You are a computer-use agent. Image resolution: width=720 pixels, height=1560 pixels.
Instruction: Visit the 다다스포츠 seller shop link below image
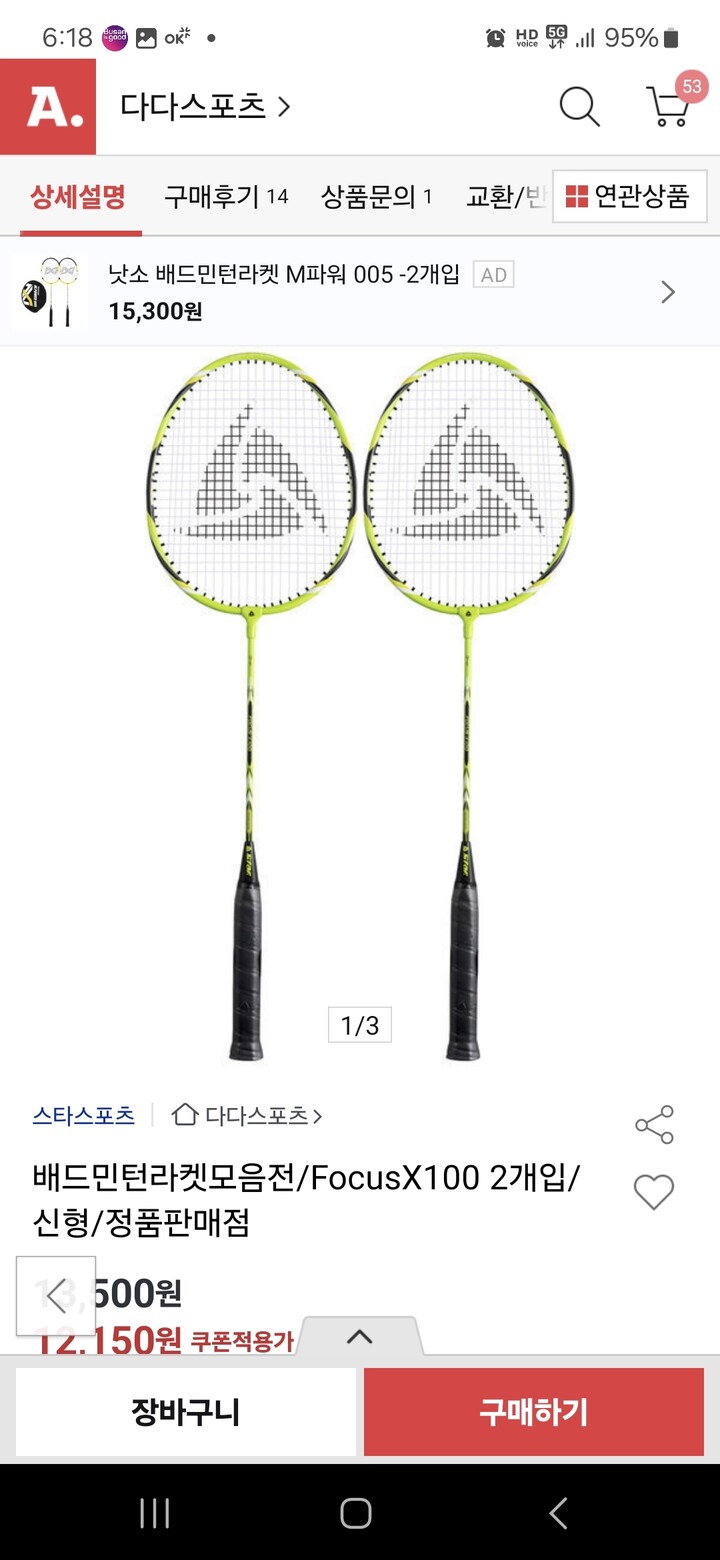click(x=248, y=1115)
